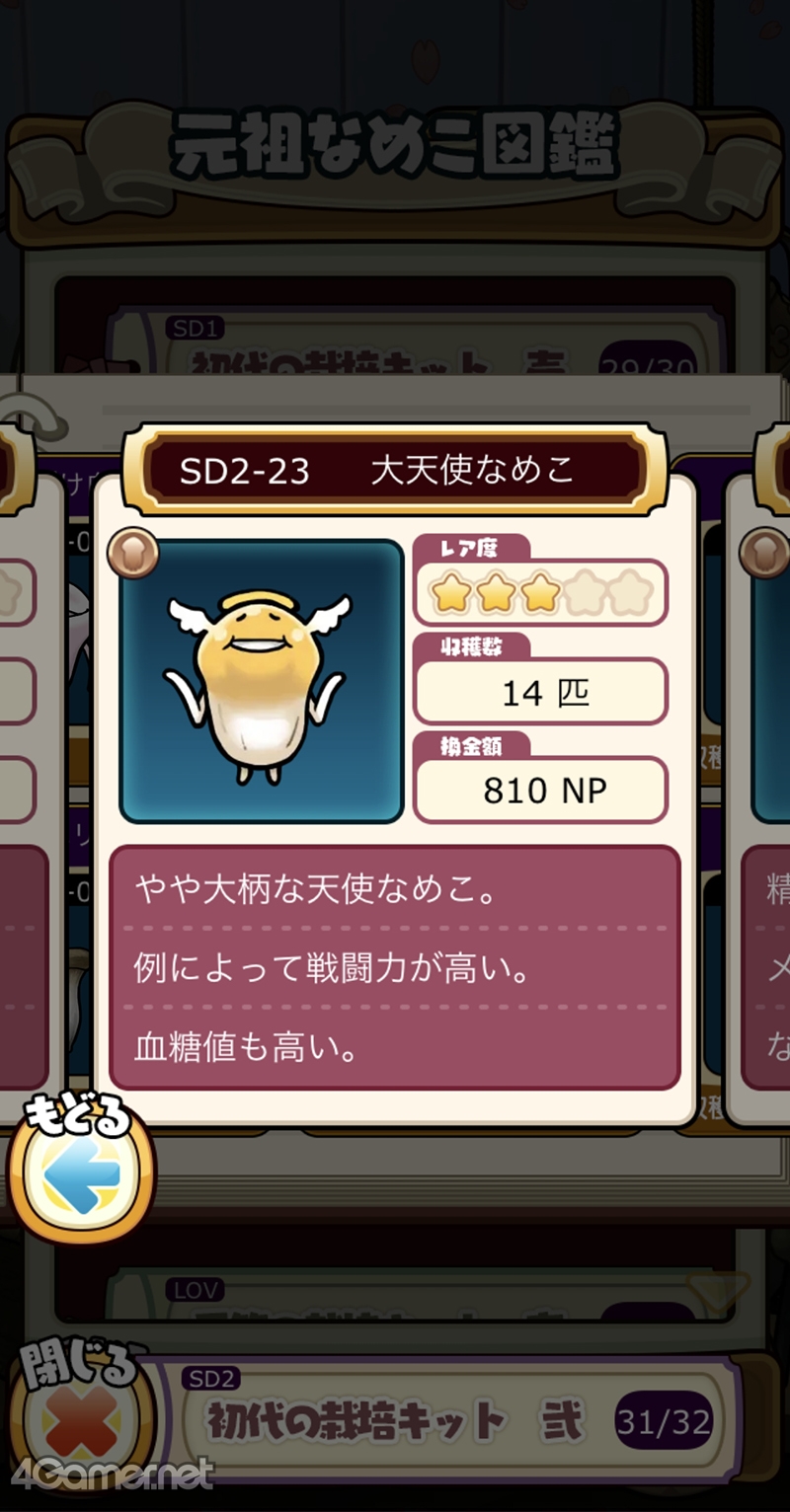This screenshot has width=790, height=1512.
Task: Tap the もどる back arrow button
Action: point(81,1168)
